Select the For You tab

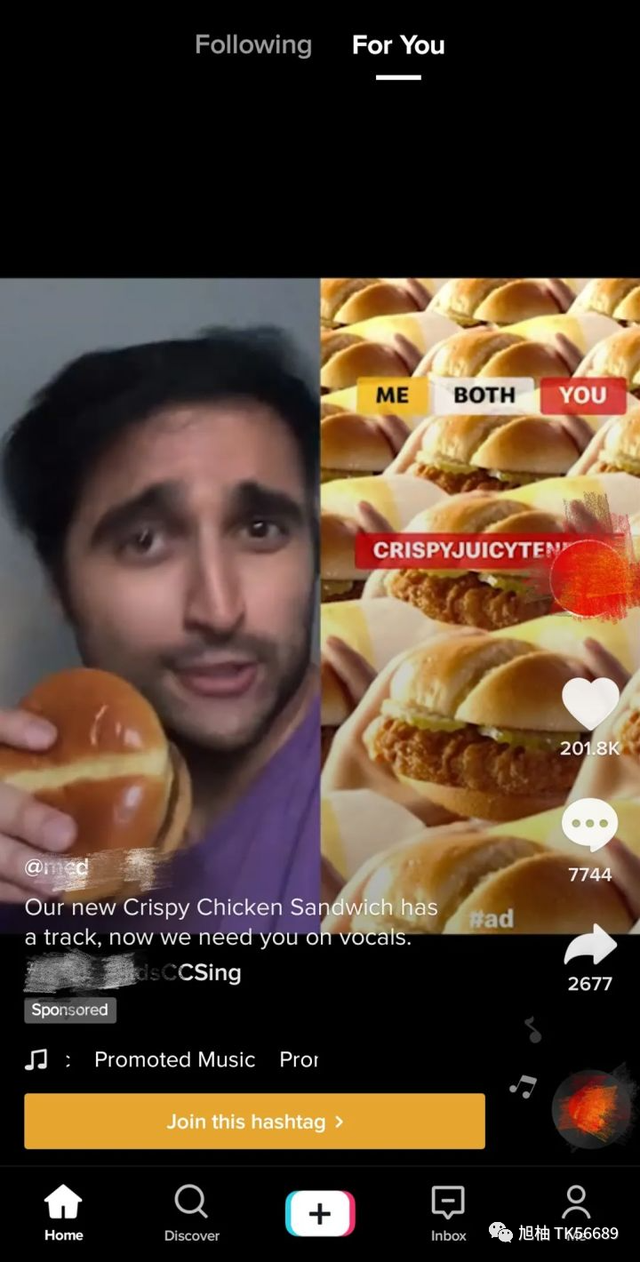coord(398,45)
